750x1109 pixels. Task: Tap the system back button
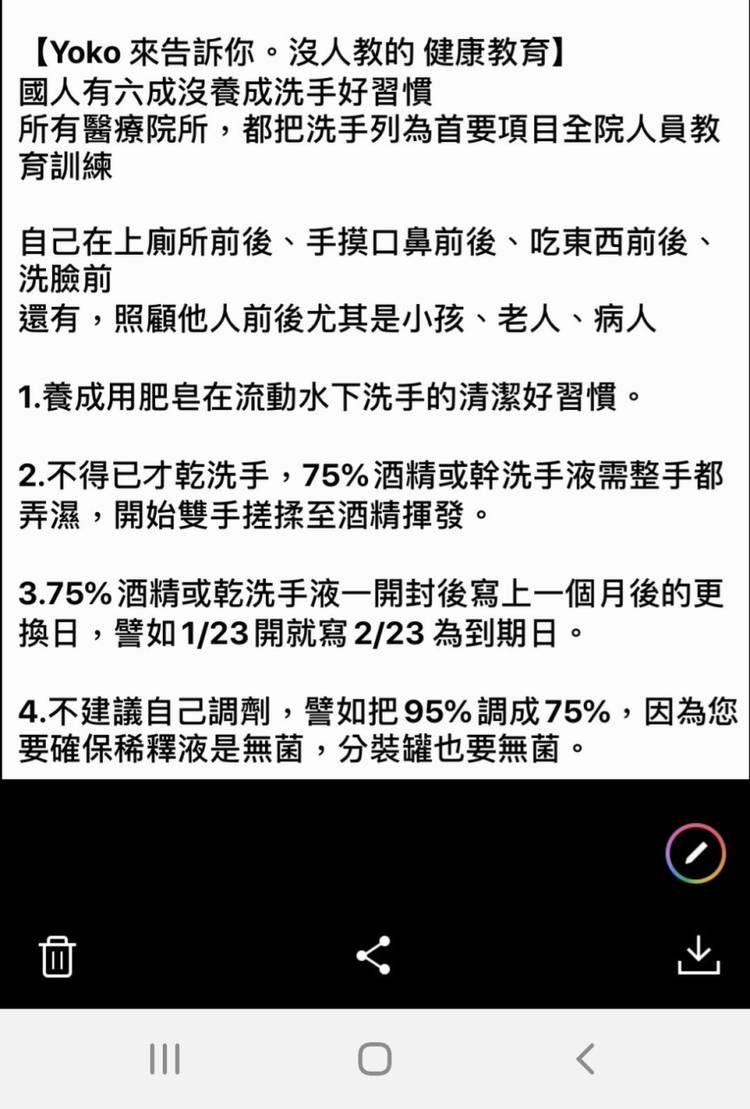pyautogui.click(x=586, y=1059)
